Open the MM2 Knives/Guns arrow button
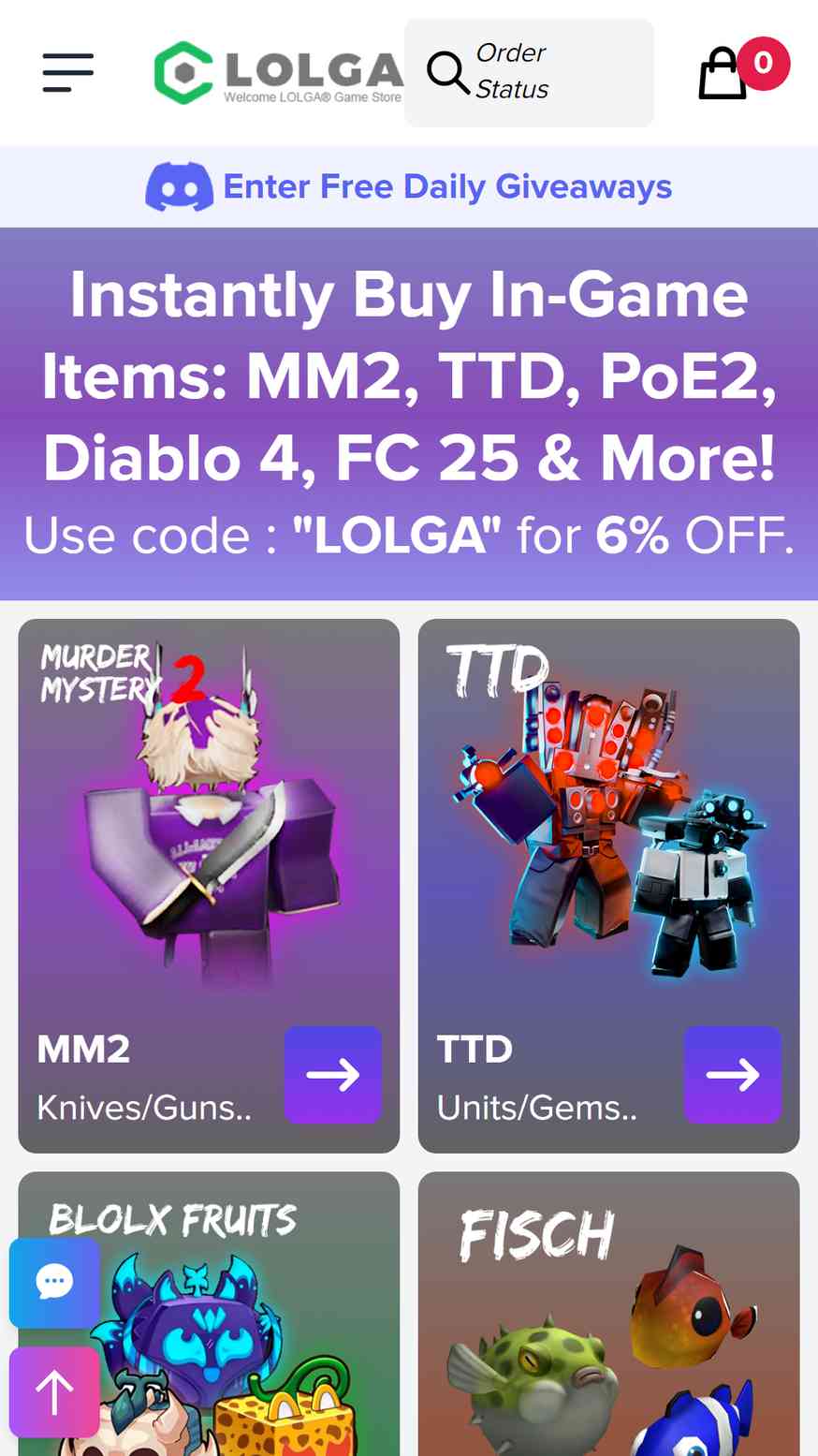 pyautogui.click(x=333, y=1074)
